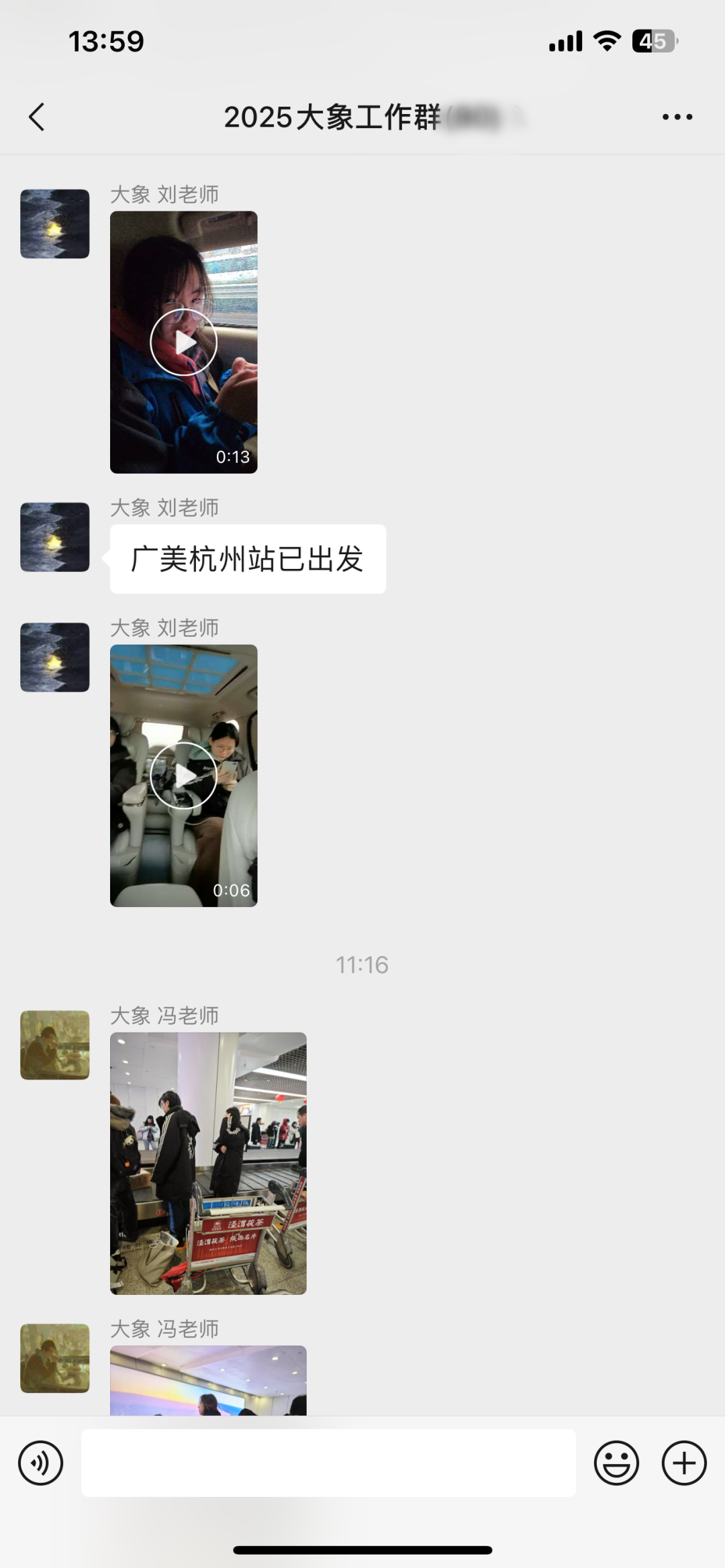Open the emoji sticker panel
Viewport: 725px width, 1568px height.
point(616,1463)
